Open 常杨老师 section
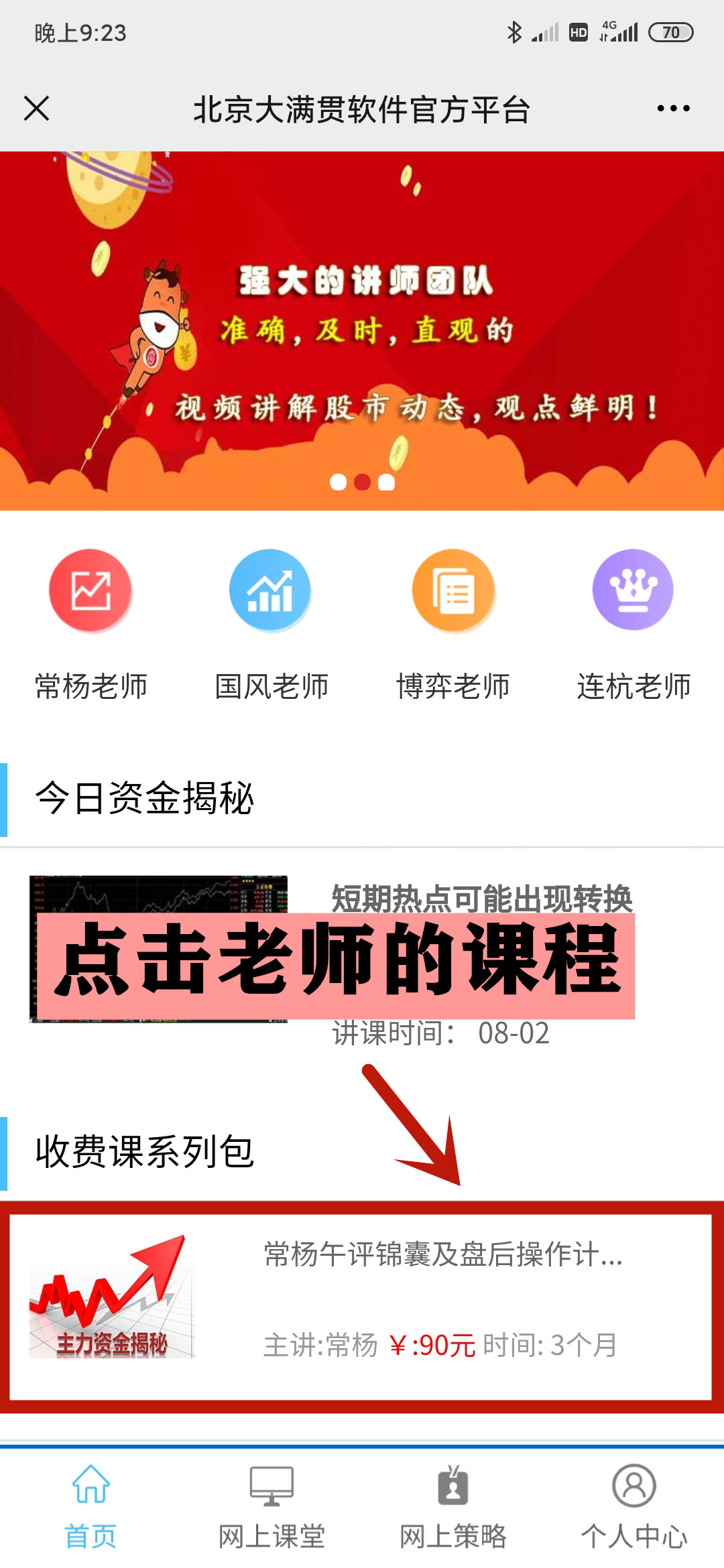The height and width of the screenshot is (1568, 724). pos(91,623)
